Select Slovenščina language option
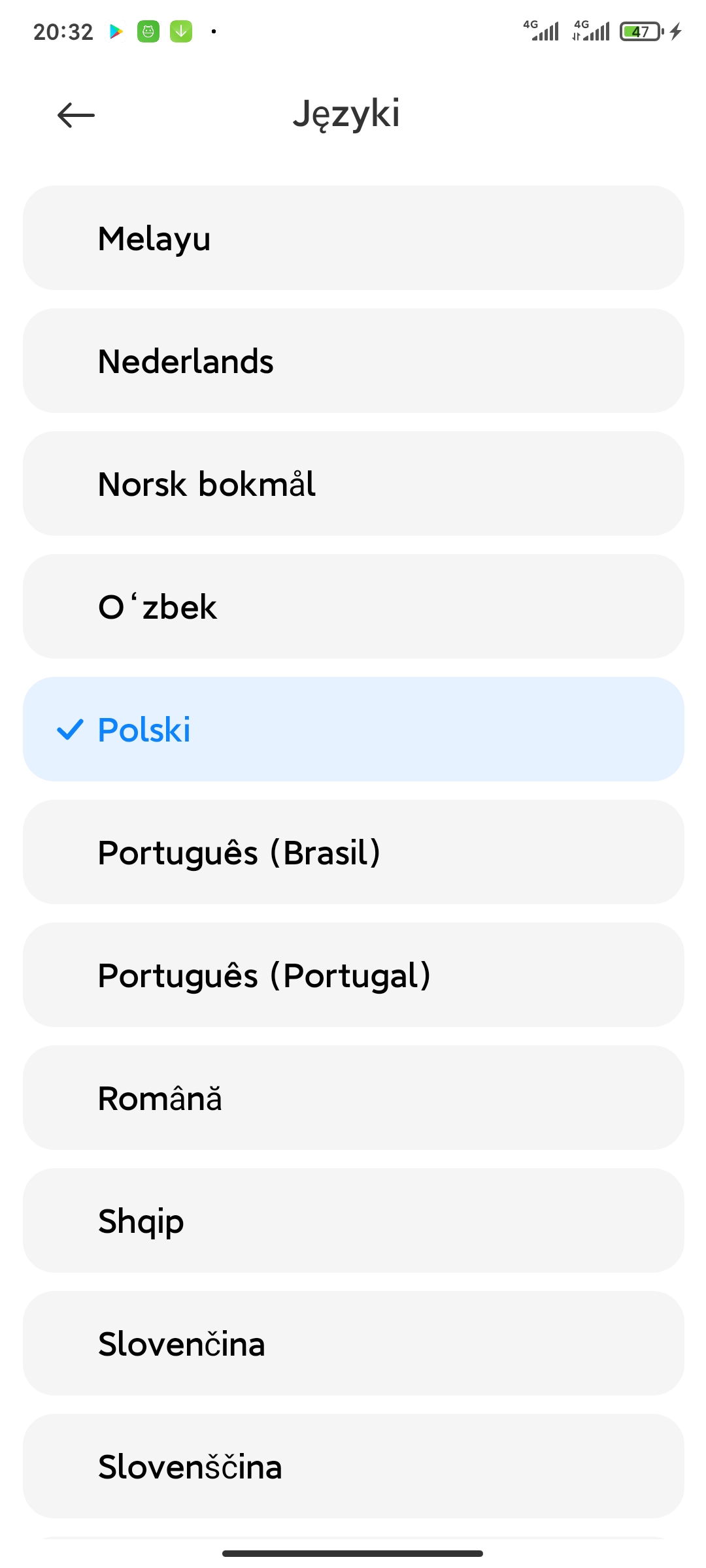This screenshot has width=706, height=1568. click(354, 1466)
